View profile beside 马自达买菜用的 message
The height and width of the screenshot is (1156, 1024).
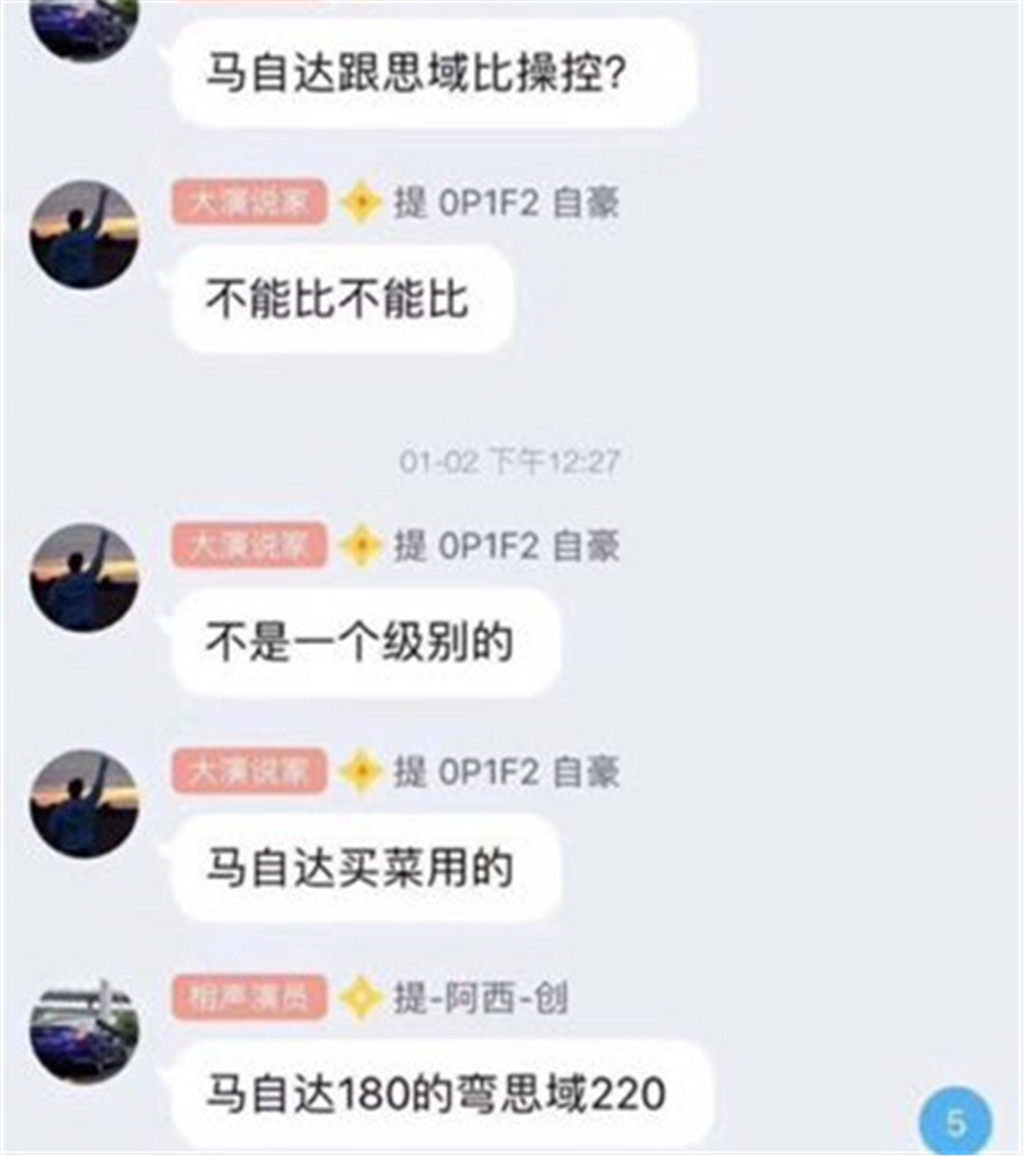click(x=84, y=804)
